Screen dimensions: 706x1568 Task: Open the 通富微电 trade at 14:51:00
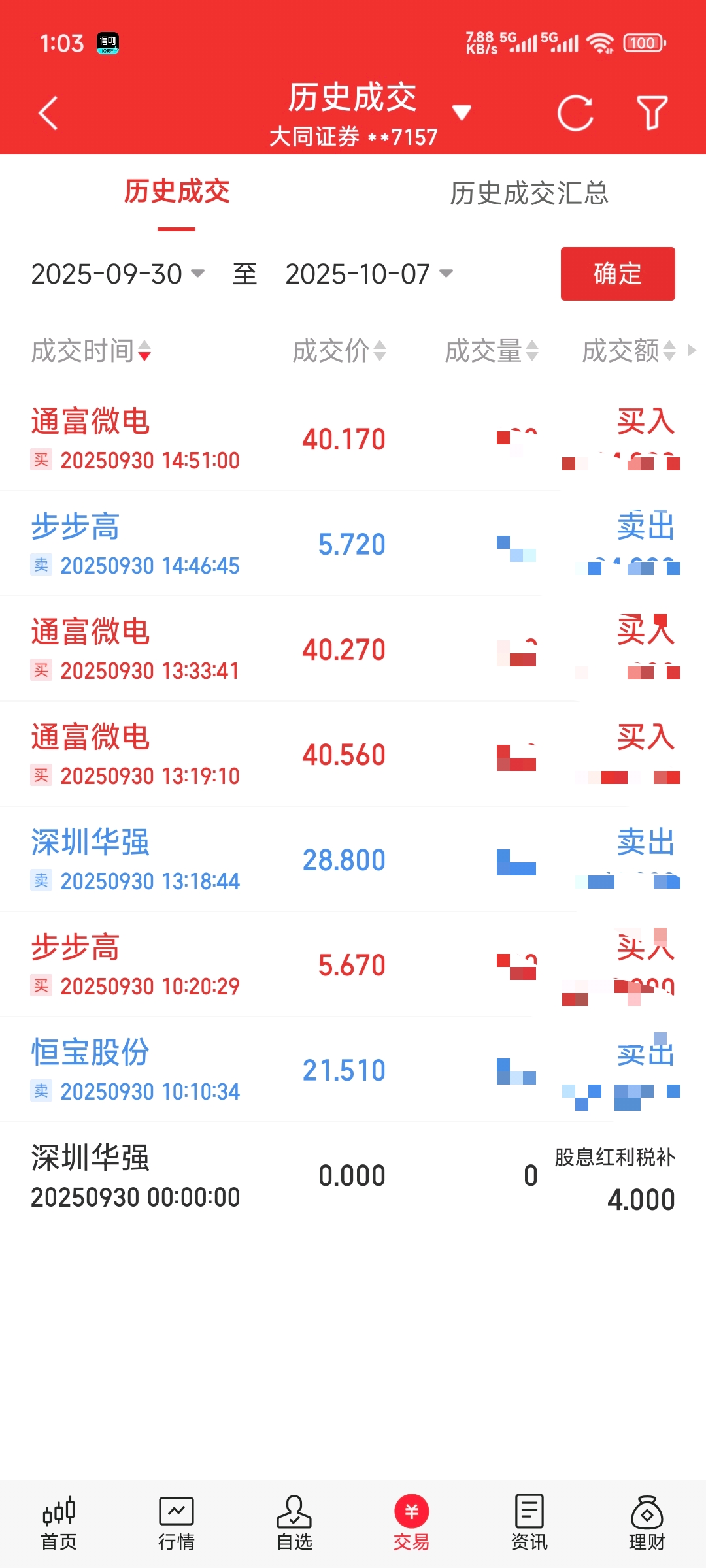[x=261, y=438]
